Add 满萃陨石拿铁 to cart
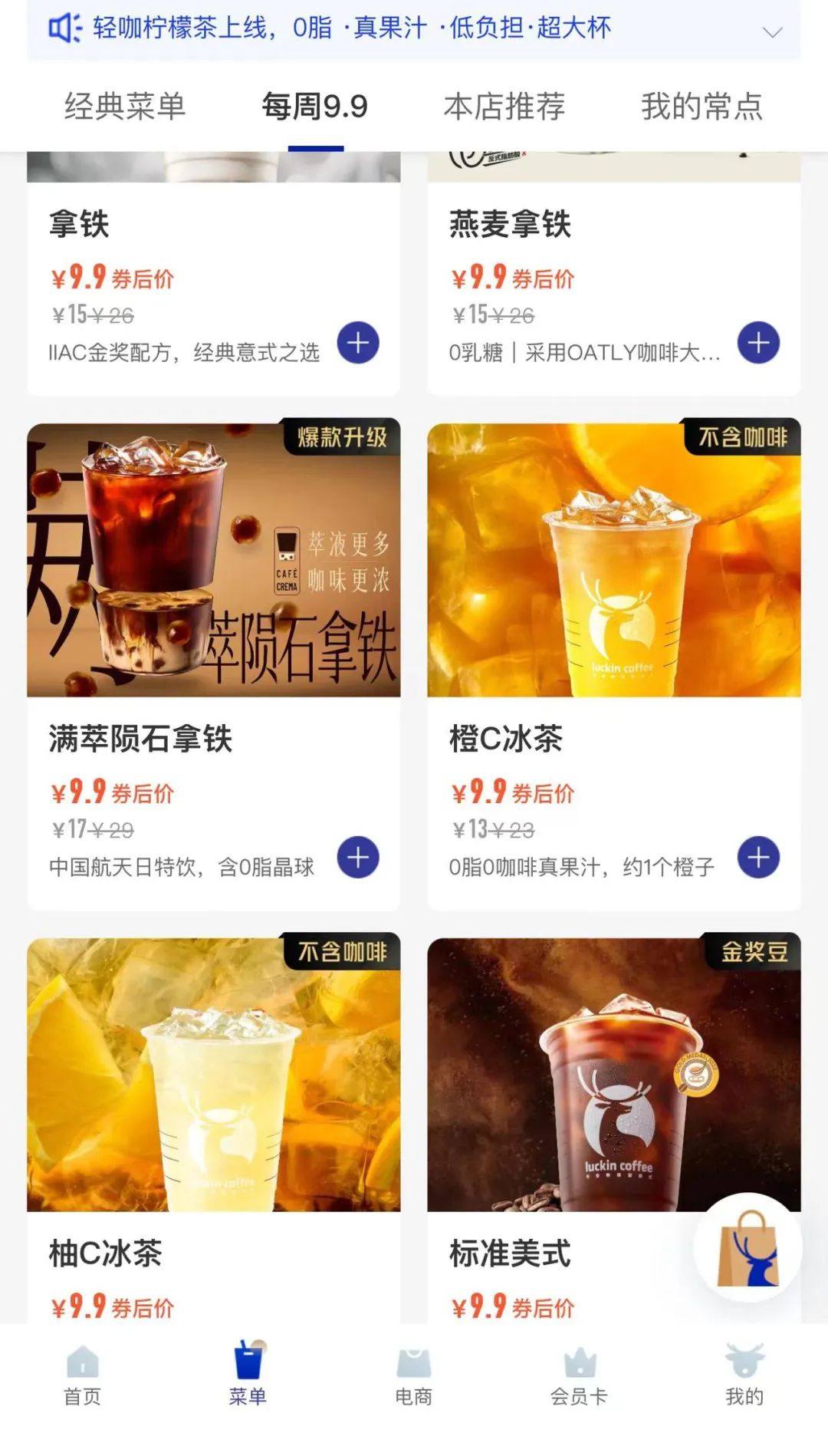Screen dimensions: 828x1456 (358, 858)
